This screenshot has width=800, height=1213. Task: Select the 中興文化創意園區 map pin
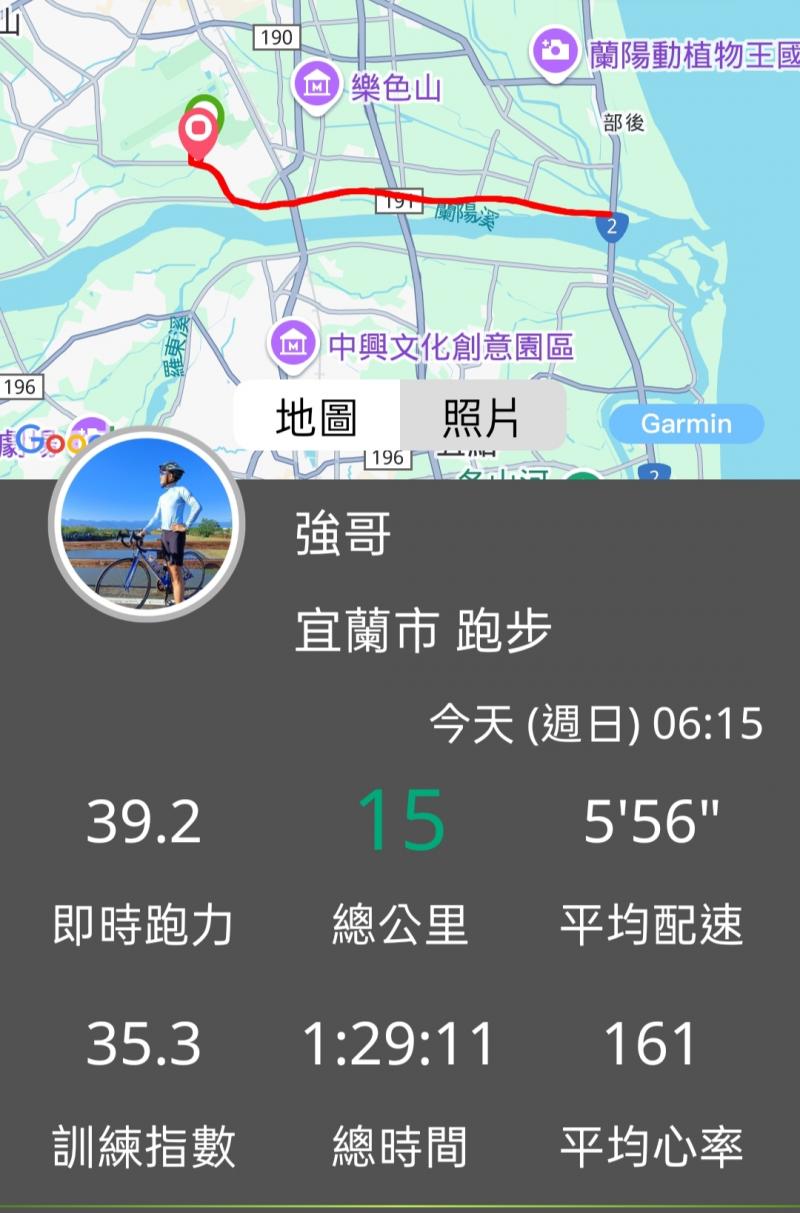tap(293, 343)
